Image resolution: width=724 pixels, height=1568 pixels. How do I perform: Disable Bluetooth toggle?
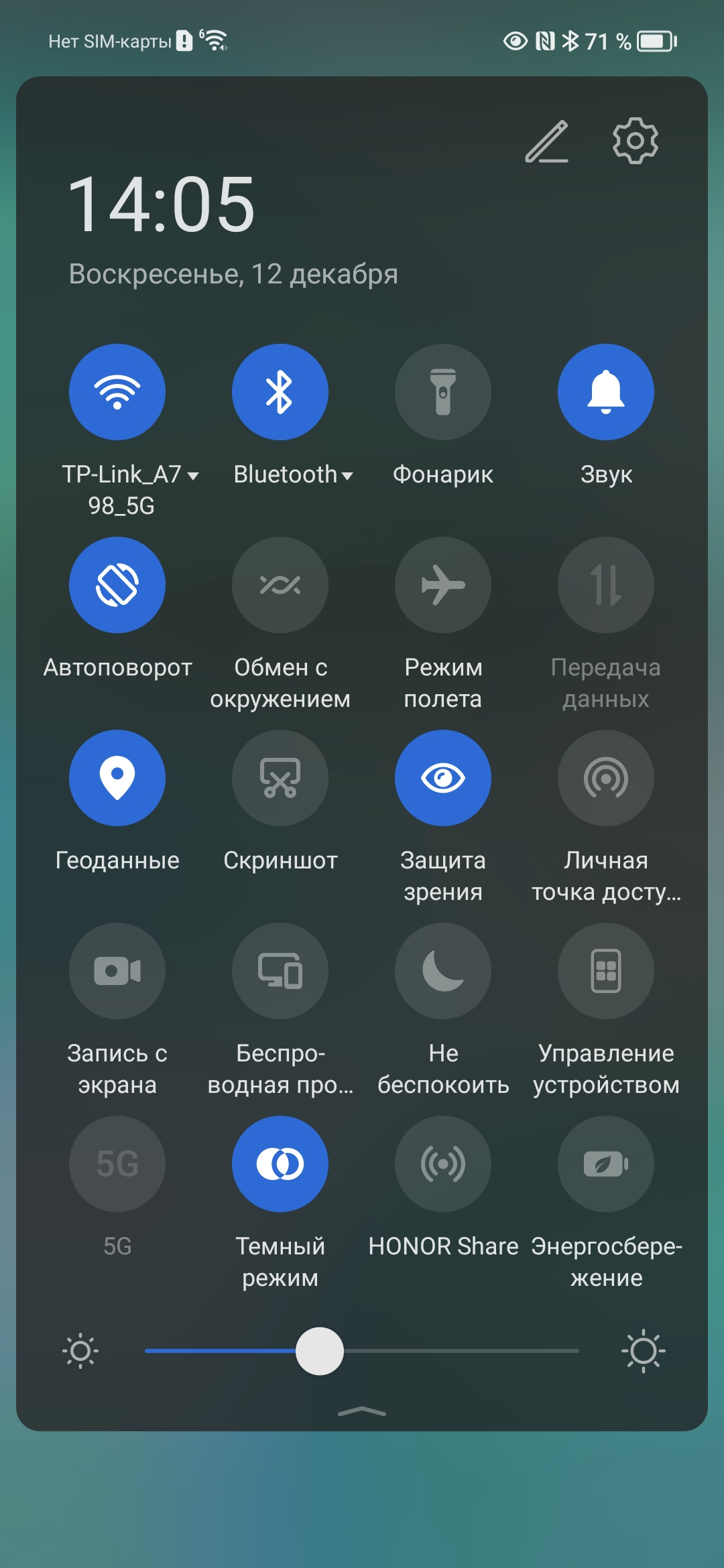280,392
